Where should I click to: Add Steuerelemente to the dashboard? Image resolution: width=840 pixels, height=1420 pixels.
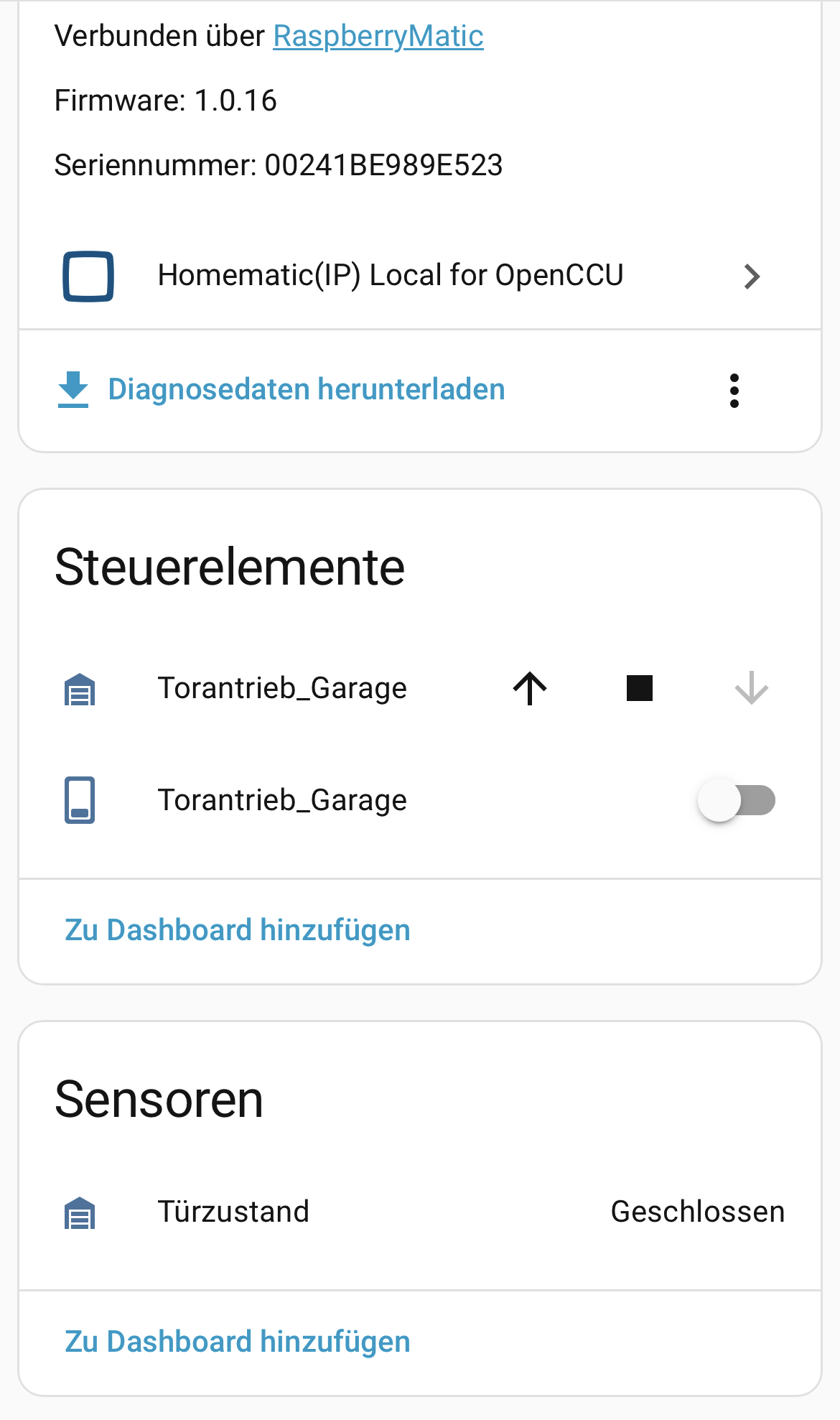(x=238, y=930)
